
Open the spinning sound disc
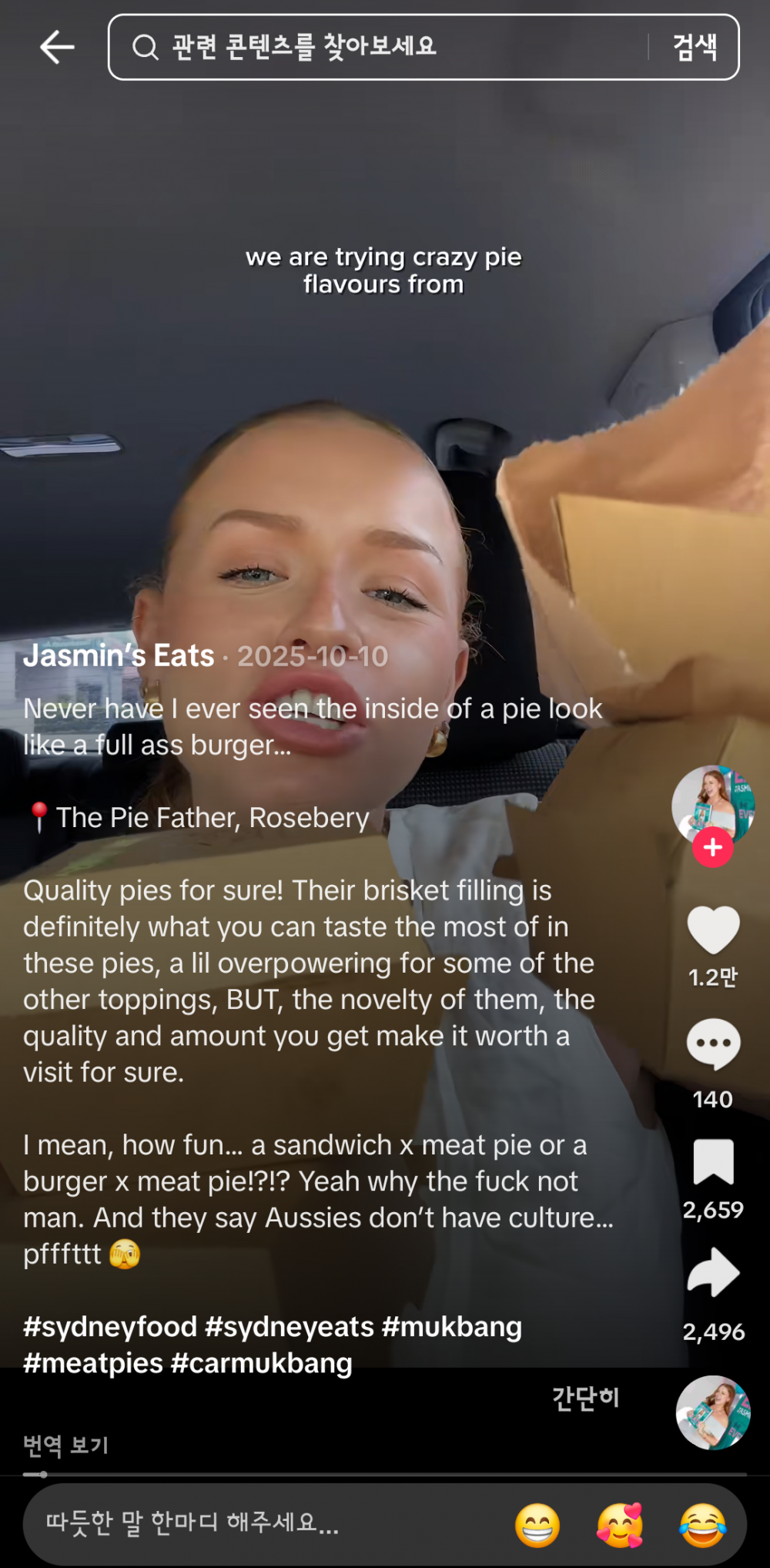(x=713, y=1412)
